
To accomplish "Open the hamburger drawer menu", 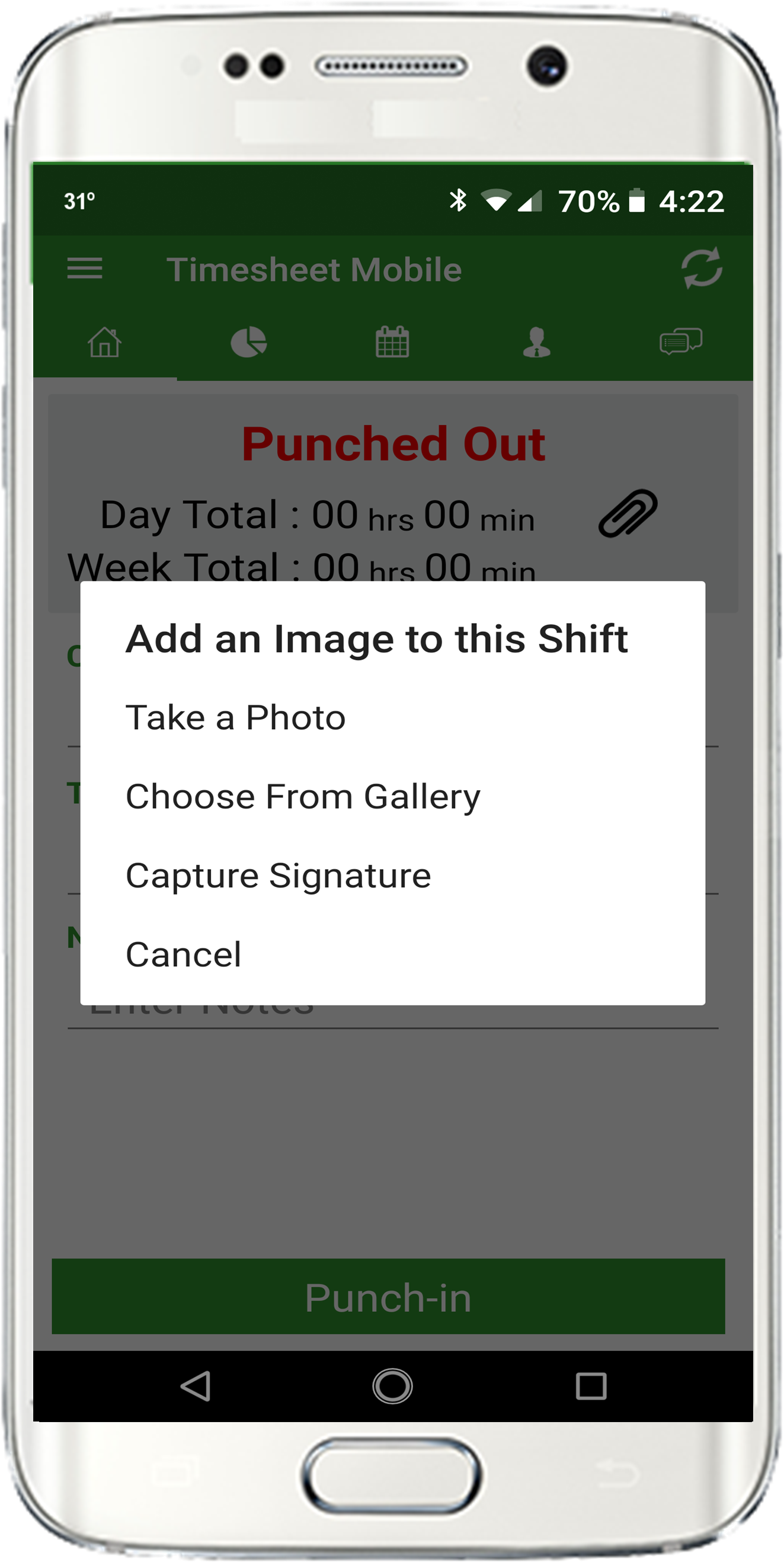I will (84, 269).
